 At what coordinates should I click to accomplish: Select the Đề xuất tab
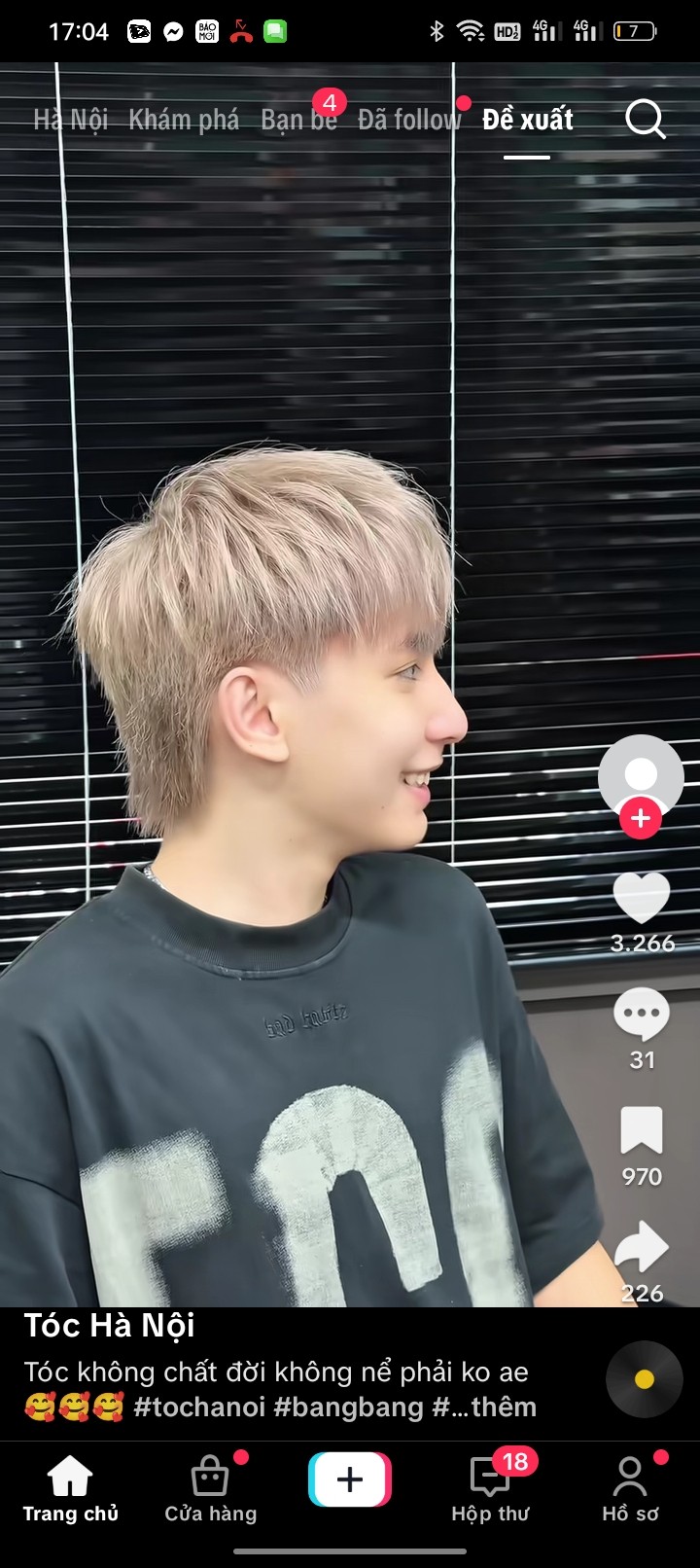tap(527, 121)
